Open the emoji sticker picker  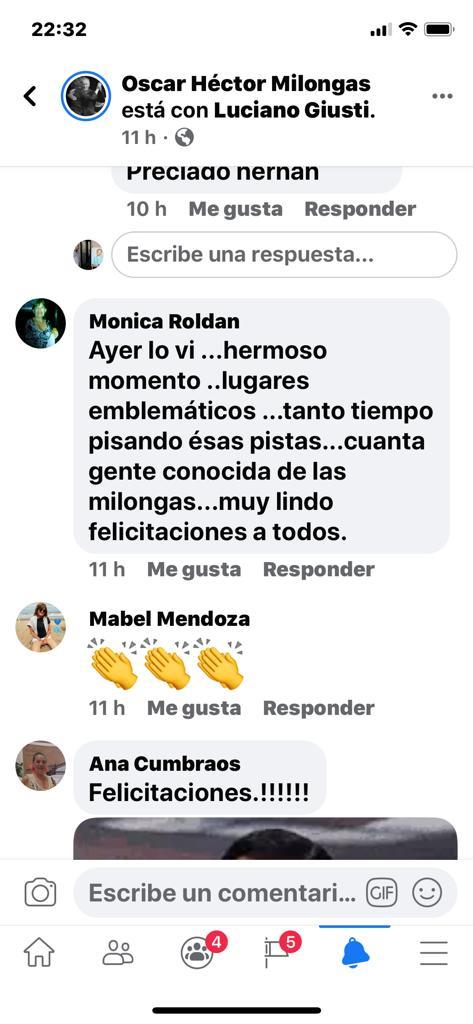coord(427,893)
